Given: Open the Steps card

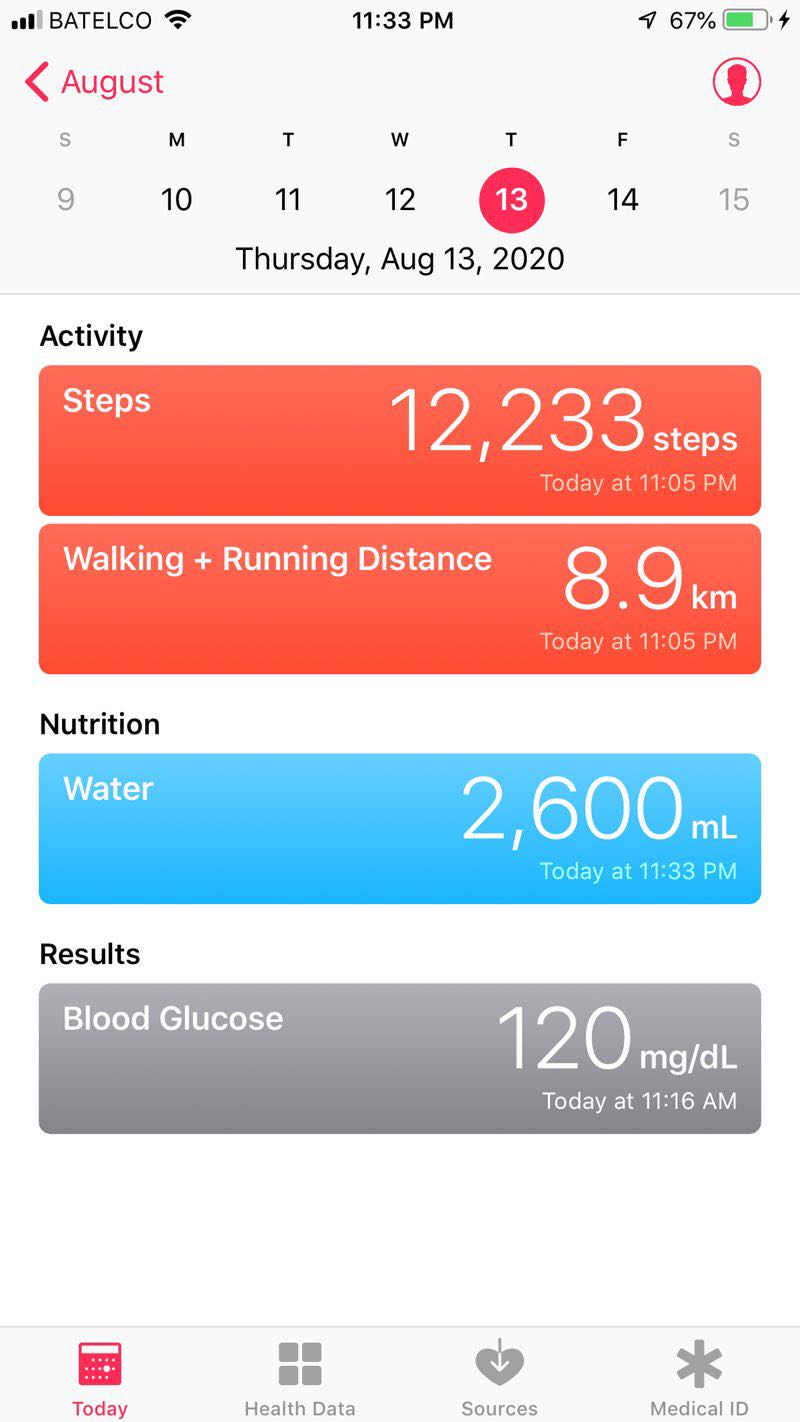Looking at the screenshot, I should [400, 440].
